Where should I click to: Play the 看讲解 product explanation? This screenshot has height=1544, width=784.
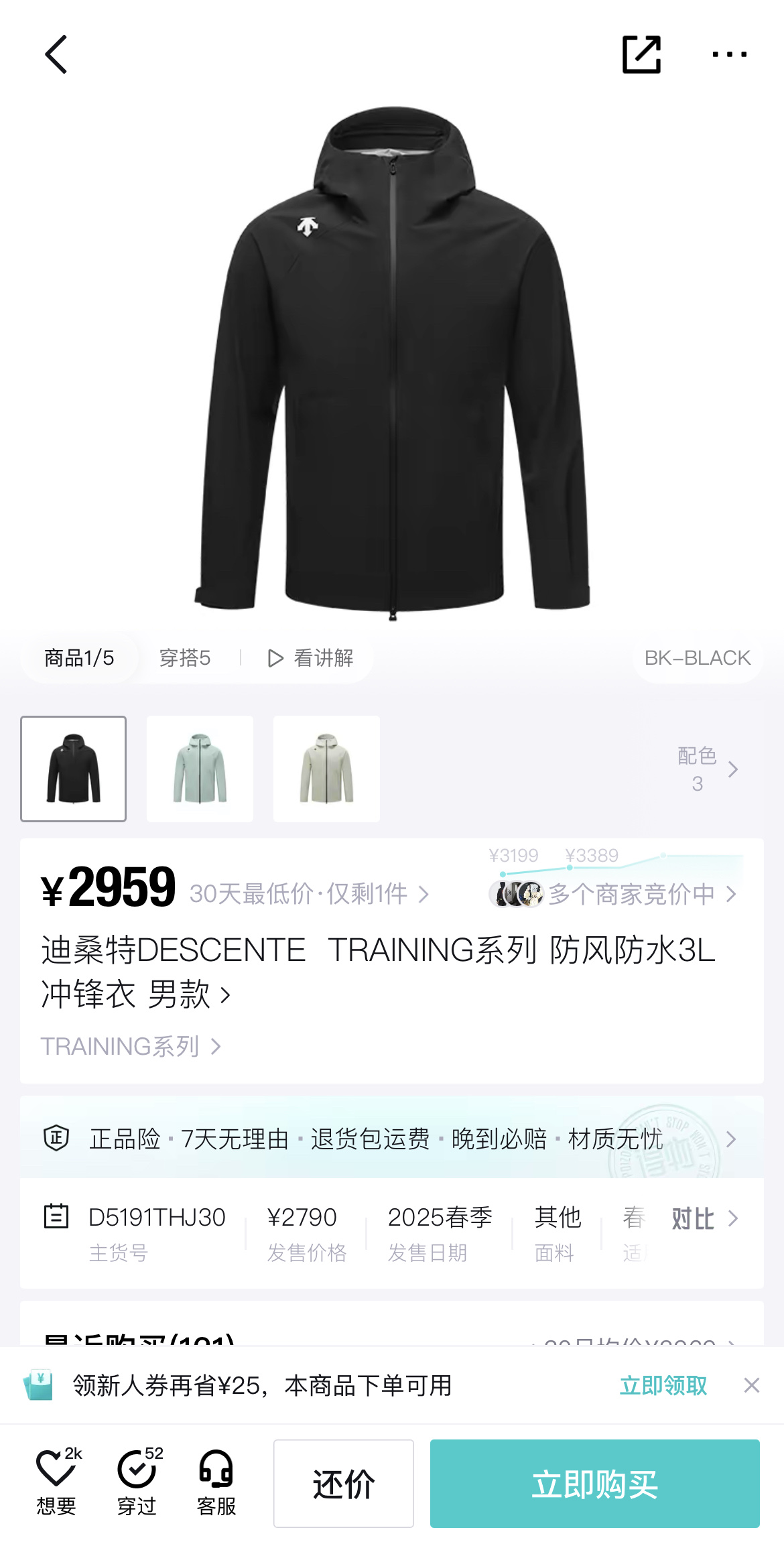click(x=311, y=658)
